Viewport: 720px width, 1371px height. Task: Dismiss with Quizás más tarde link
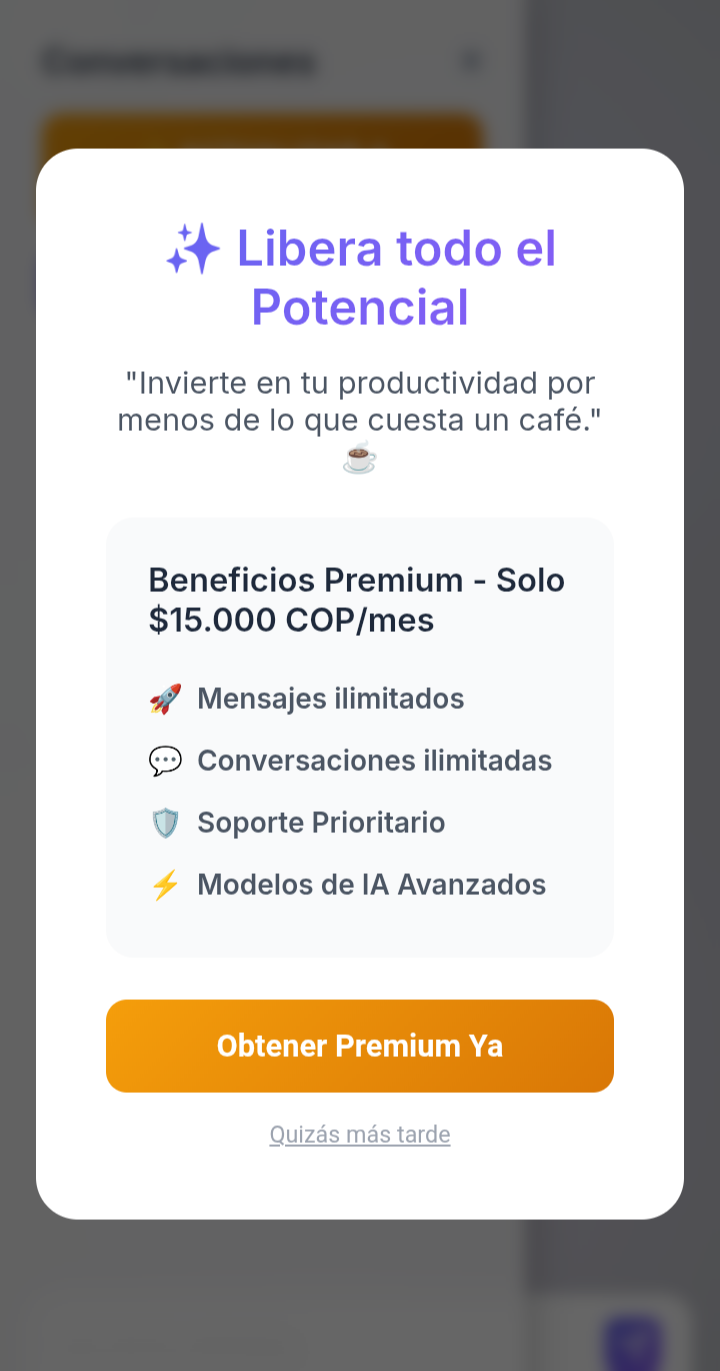[360, 1134]
